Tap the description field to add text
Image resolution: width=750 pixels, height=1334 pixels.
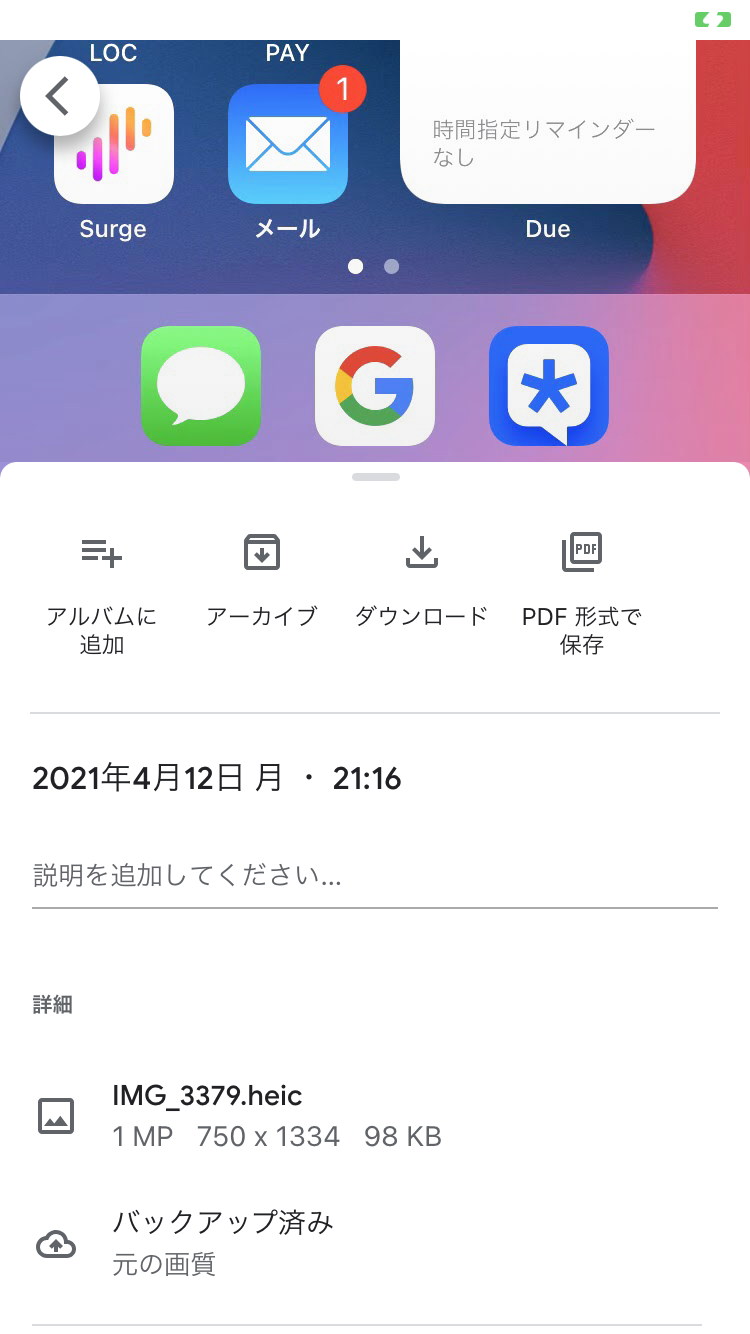(374, 877)
